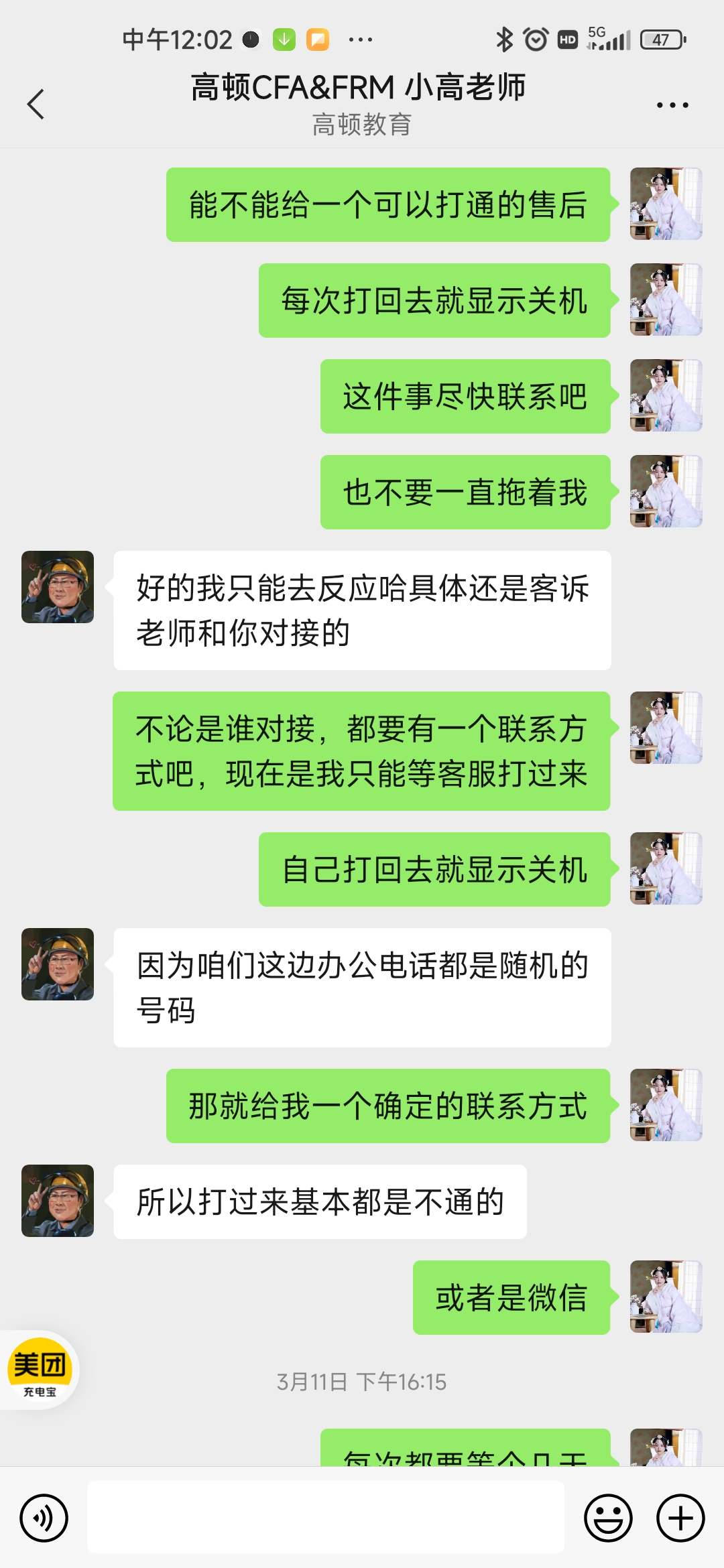The image size is (724, 1568).
Task: Open the plus attachments menu
Action: tap(680, 1518)
